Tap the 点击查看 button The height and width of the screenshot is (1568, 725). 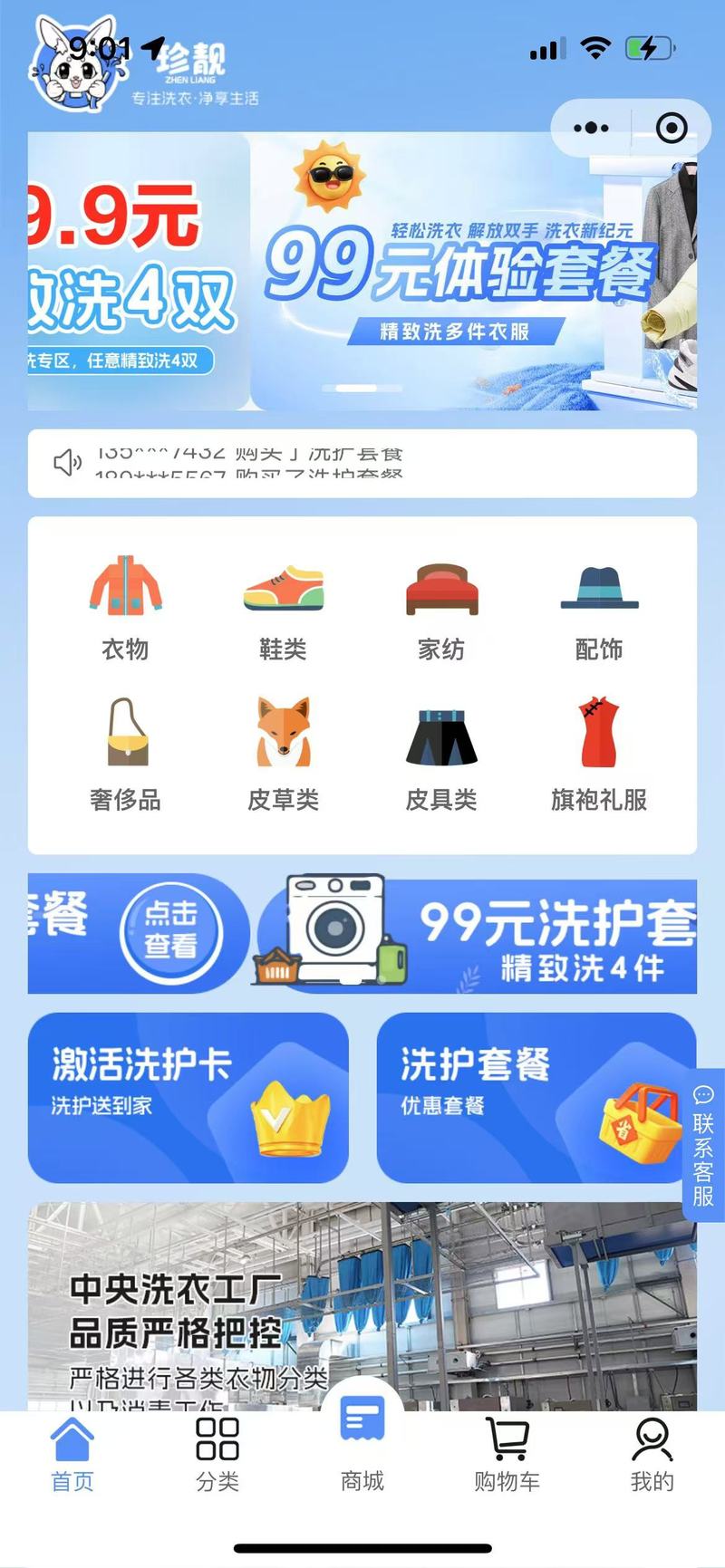click(x=170, y=932)
